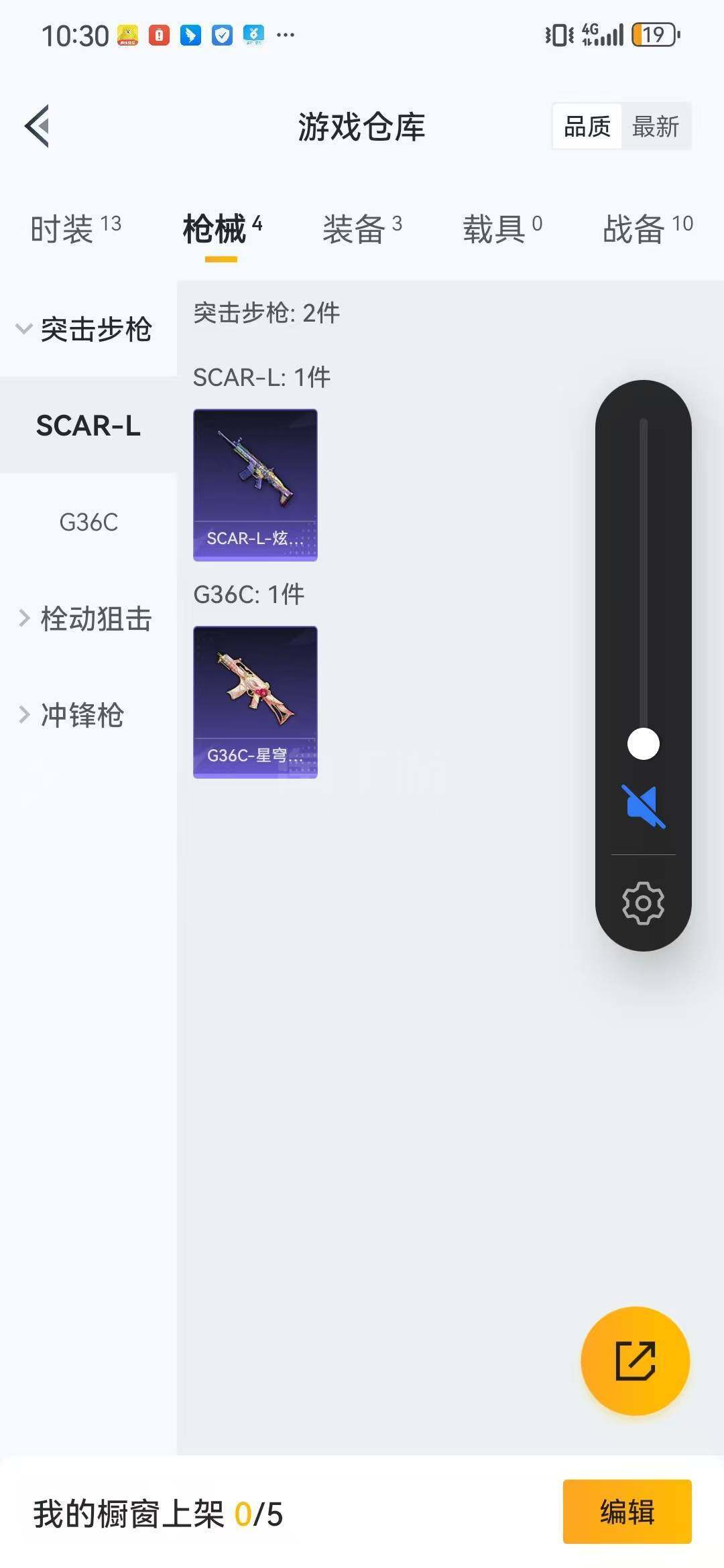
Task: Switch to the 战备 tab
Action: (647, 229)
